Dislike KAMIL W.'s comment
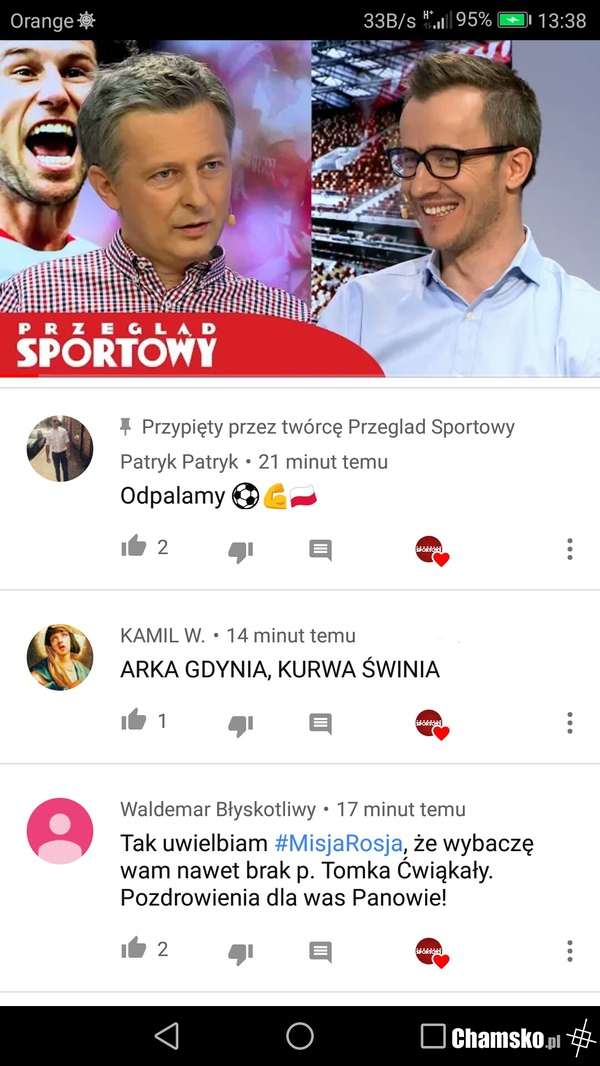This screenshot has height=1066, width=600. click(x=240, y=724)
